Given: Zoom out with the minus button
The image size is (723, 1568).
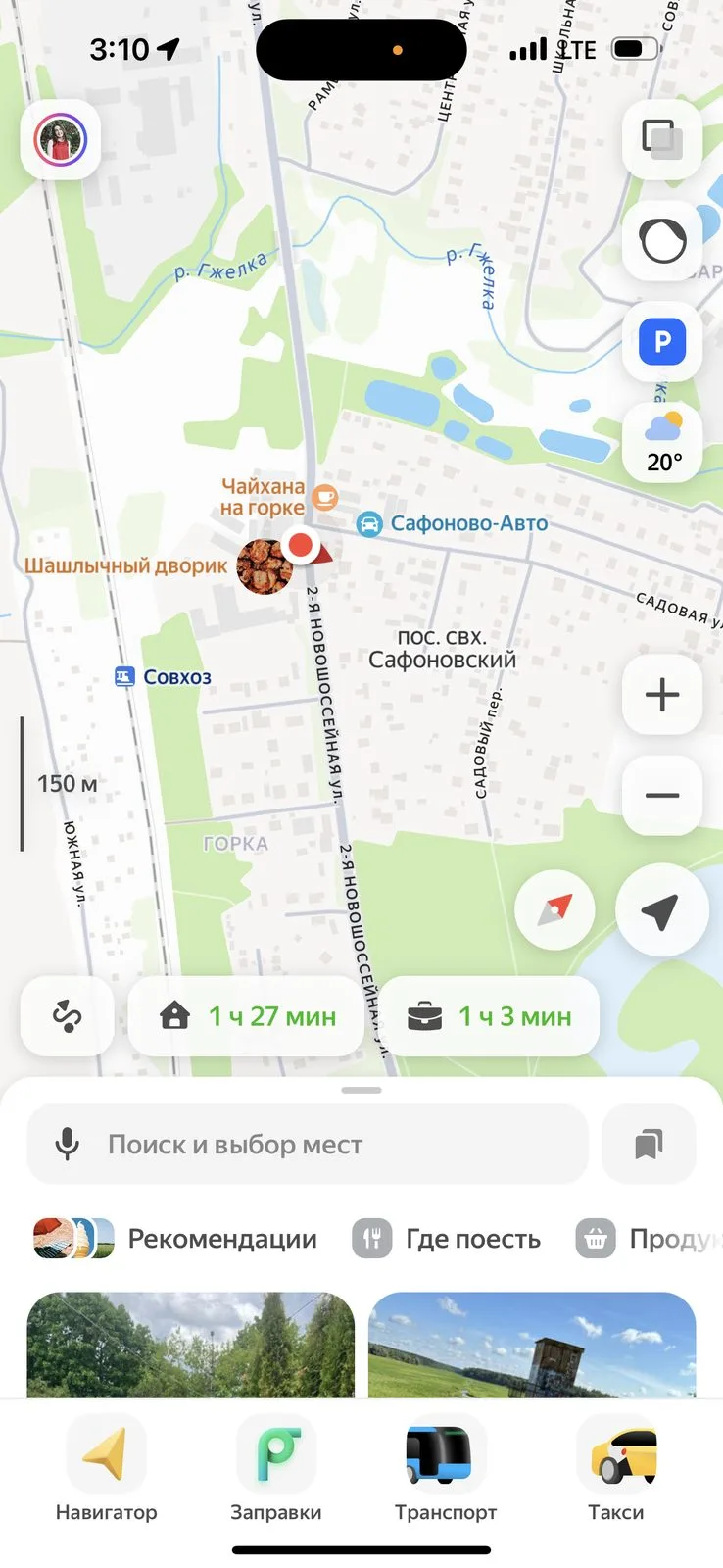Looking at the screenshot, I should pos(662,795).
